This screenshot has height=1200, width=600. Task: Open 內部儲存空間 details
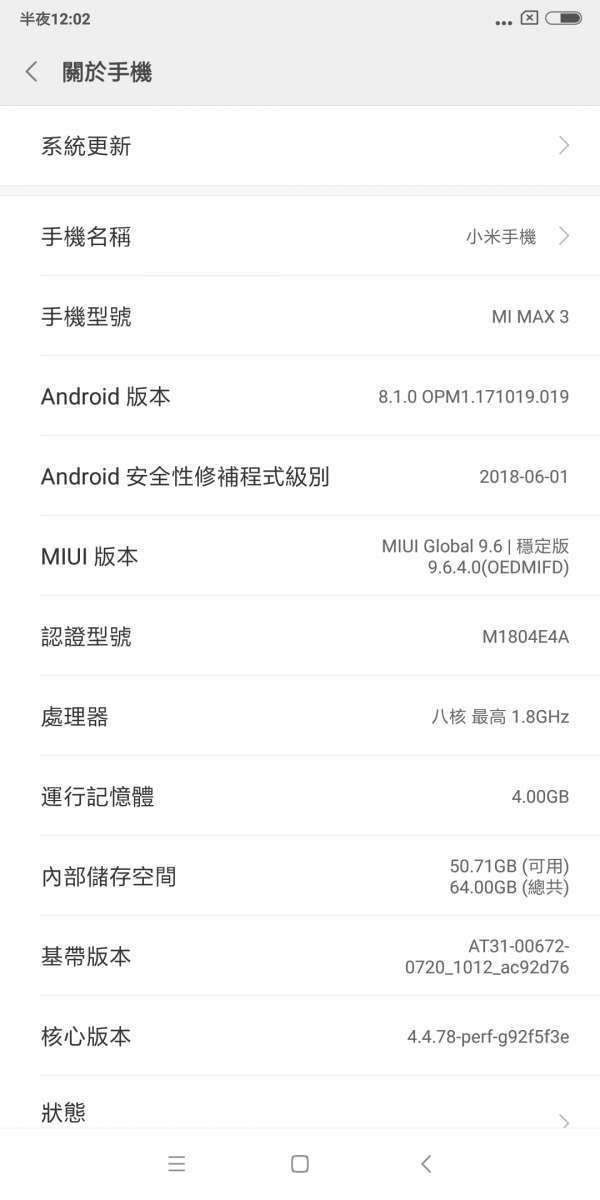300,876
